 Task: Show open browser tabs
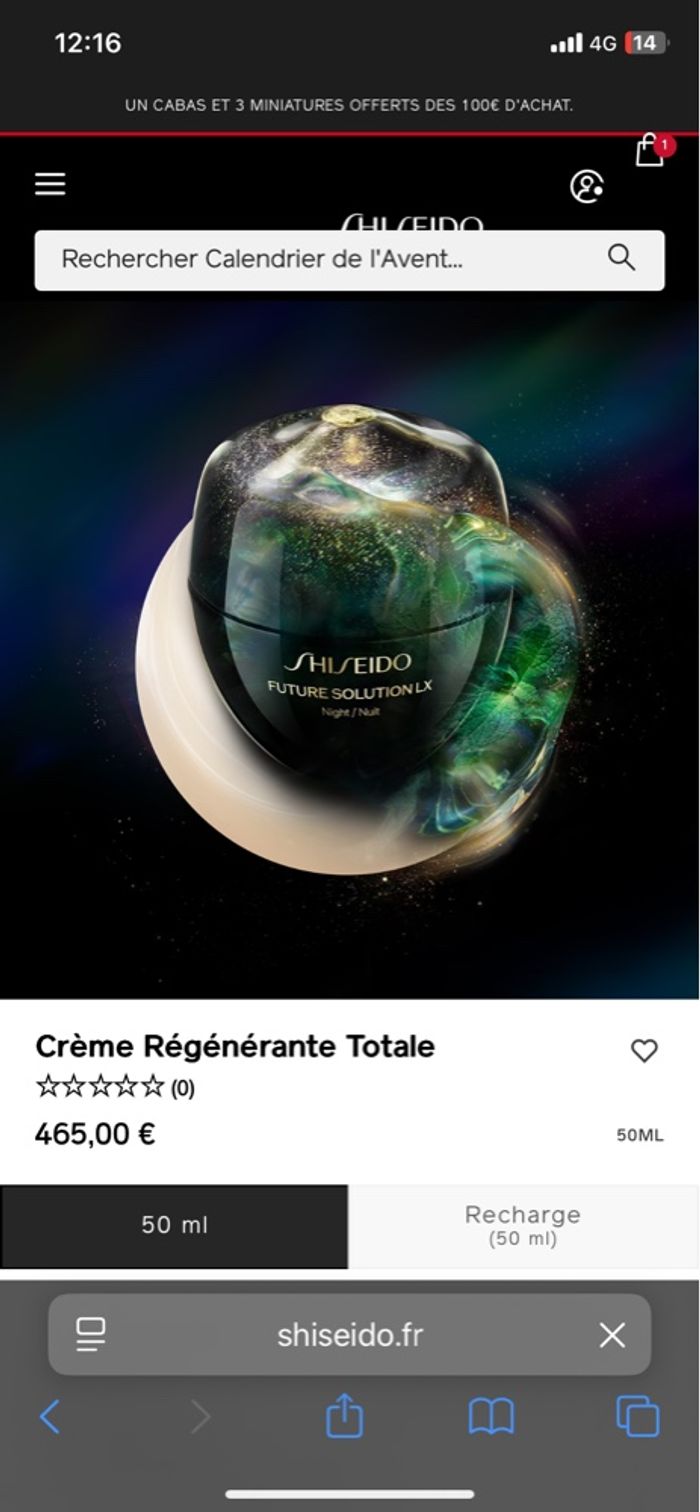coord(638,1416)
